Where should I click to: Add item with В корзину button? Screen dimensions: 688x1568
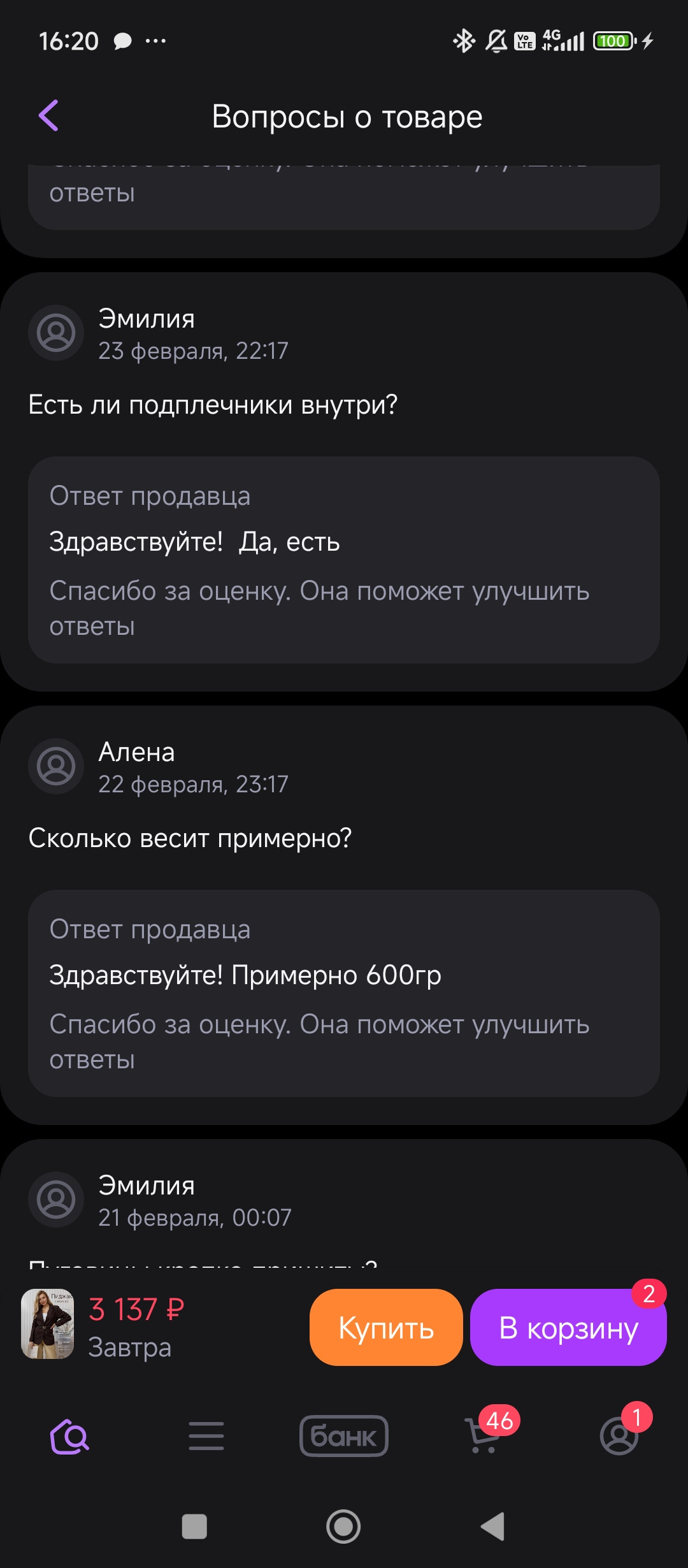coord(568,1327)
